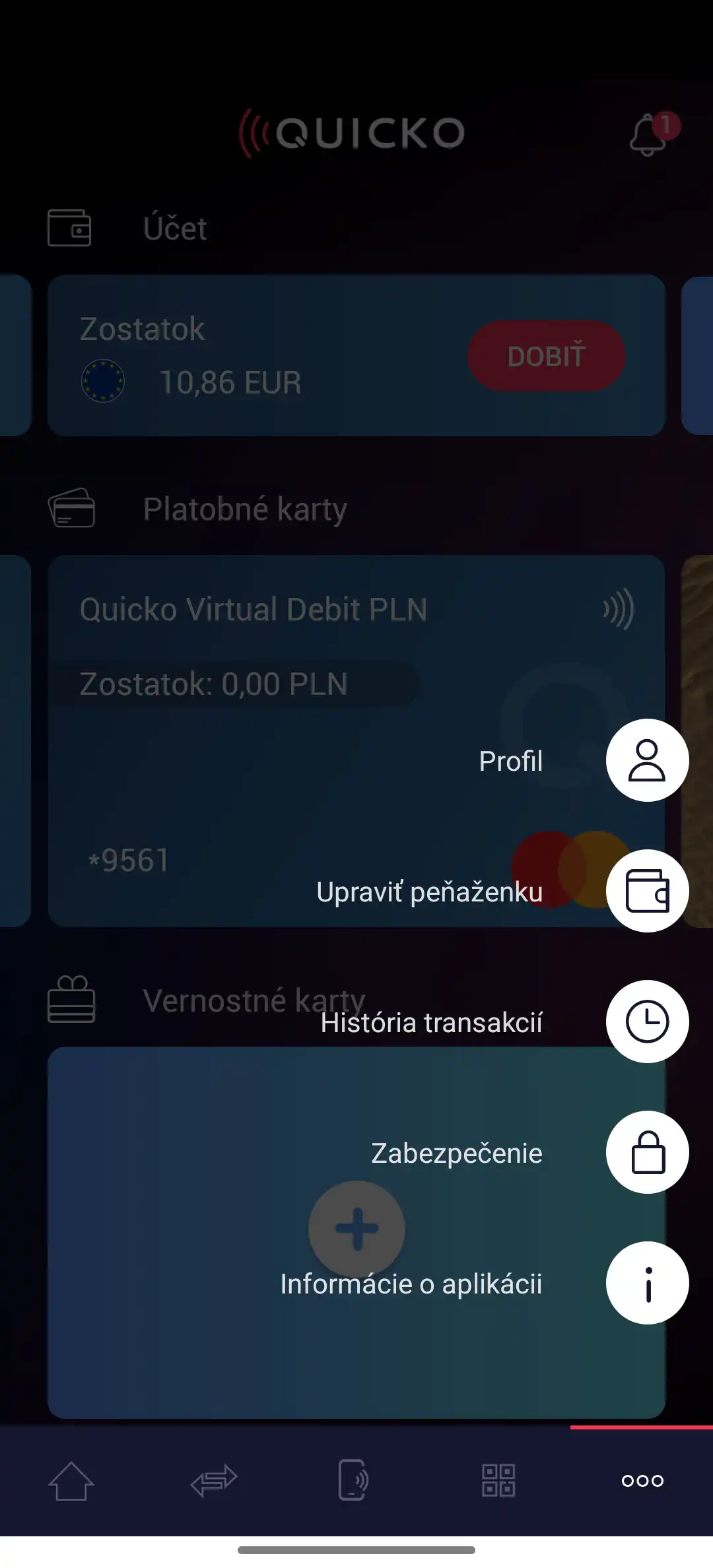Open wallet settings via Upraviť peňaženku icon
This screenshot has height=1568, width=713.
(647, 890)
